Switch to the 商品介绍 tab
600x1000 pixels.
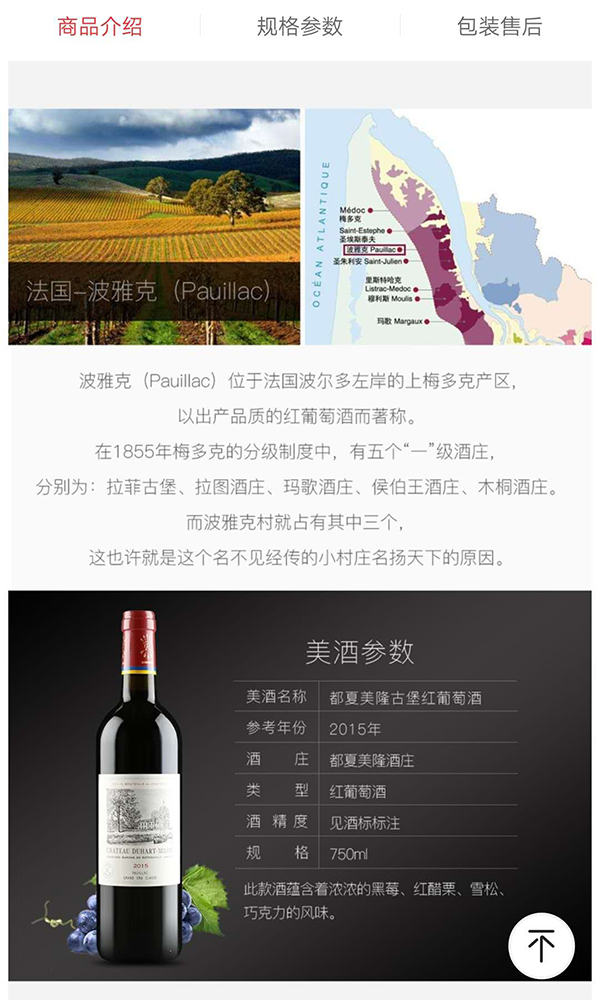pos(100,27)
